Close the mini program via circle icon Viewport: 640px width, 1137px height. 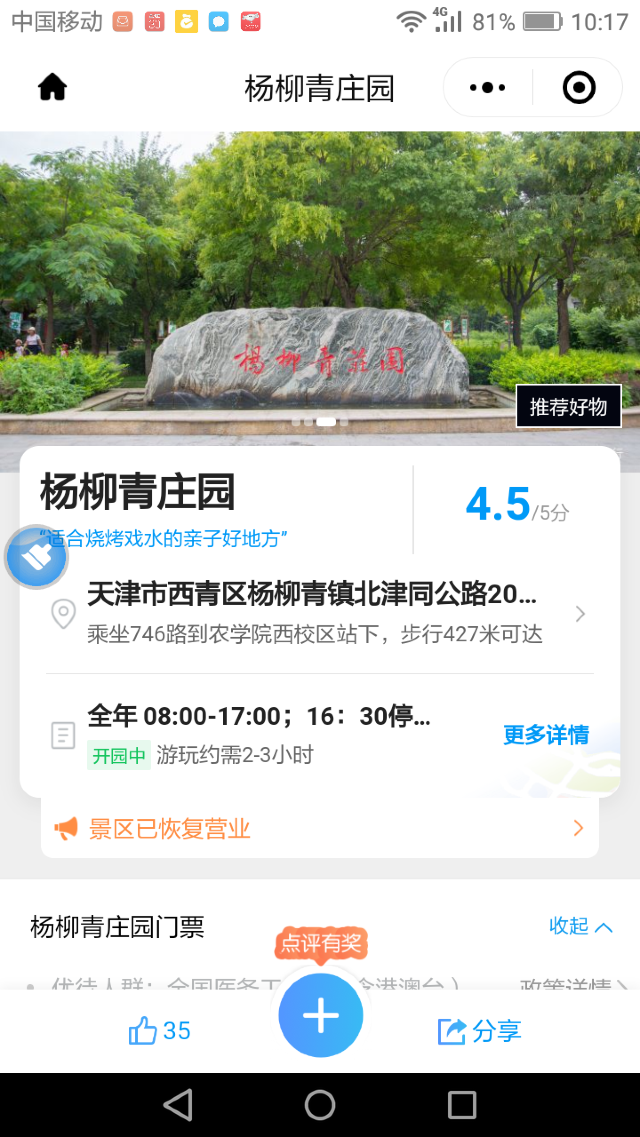pos(579,88)
